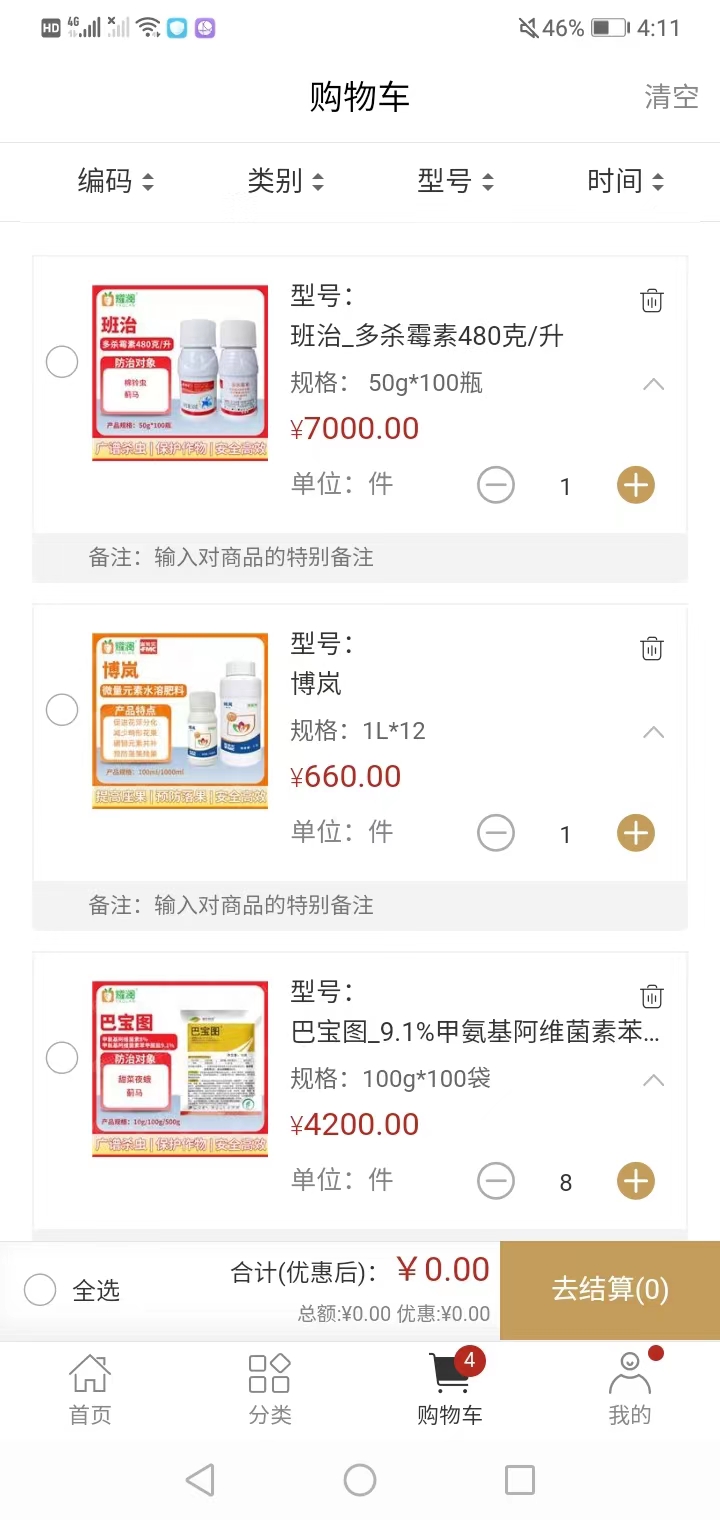Increase quantity of 班治 item
Viewport: 720px width, 1520px height.
[x=635, y=486]
